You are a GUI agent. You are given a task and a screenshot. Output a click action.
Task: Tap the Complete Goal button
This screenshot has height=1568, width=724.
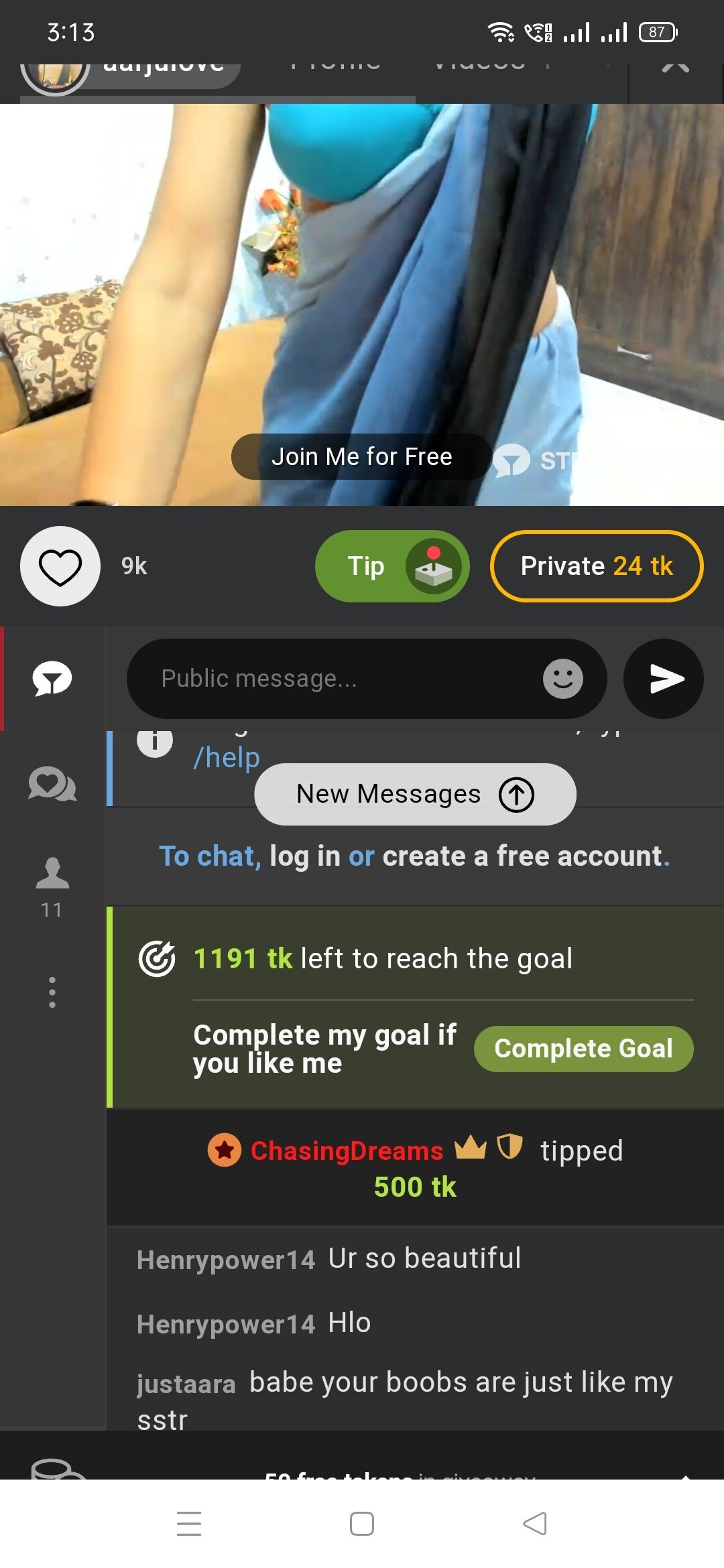pyautogui.click(x=583, y=1049)
